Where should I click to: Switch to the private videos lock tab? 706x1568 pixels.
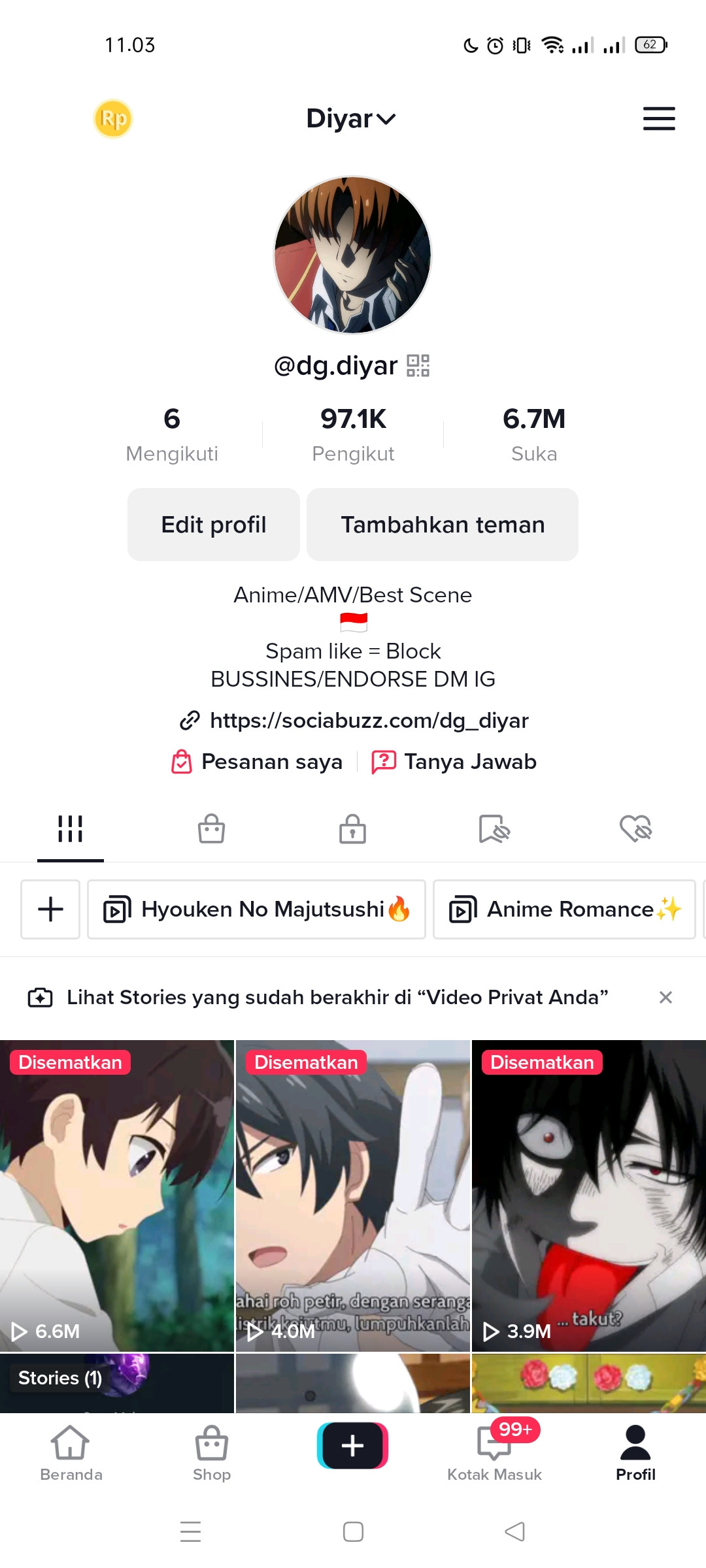tap(352, 829)
